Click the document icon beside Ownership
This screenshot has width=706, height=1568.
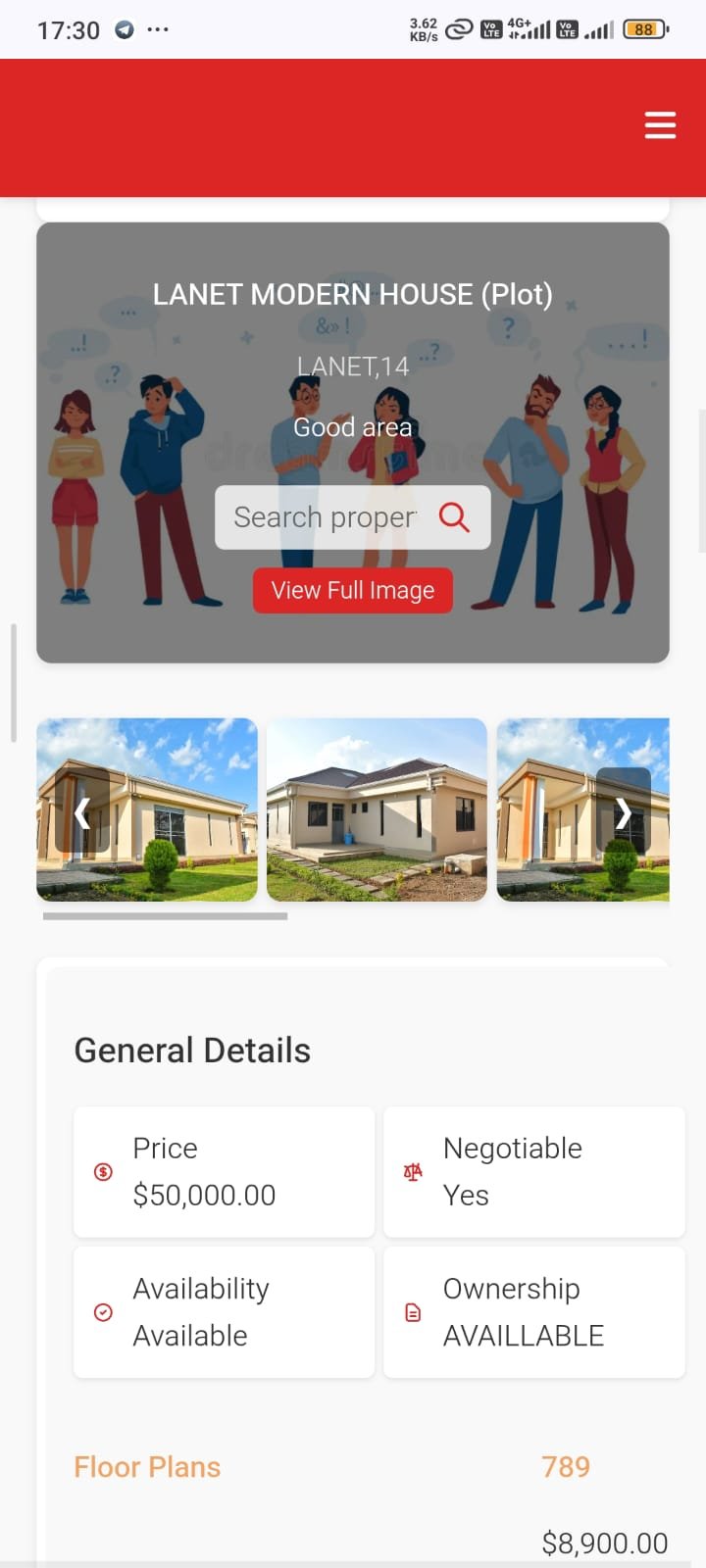[413, 1311]
